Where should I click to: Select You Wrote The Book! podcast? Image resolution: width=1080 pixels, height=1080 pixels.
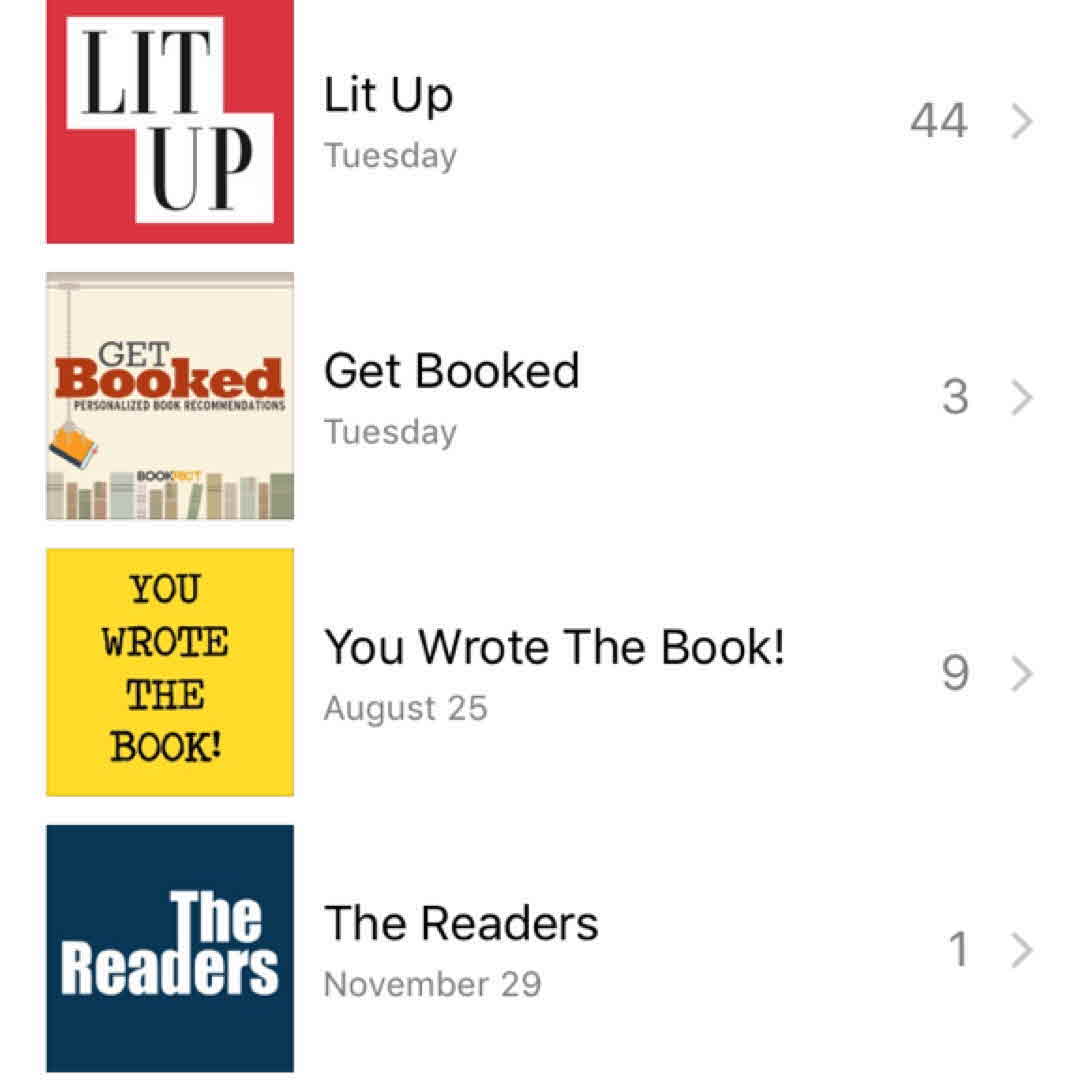point(554,648)
